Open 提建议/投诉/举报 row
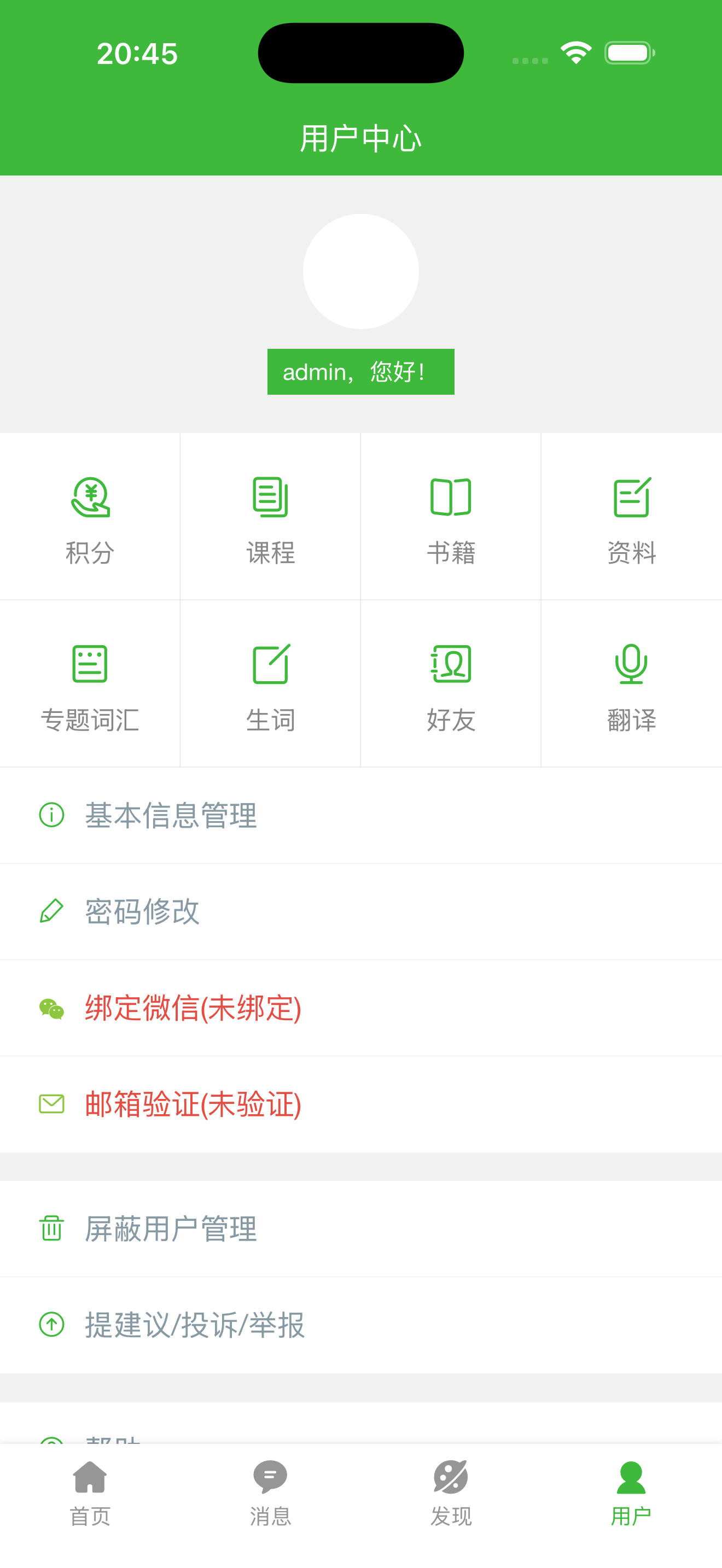 361,1325
